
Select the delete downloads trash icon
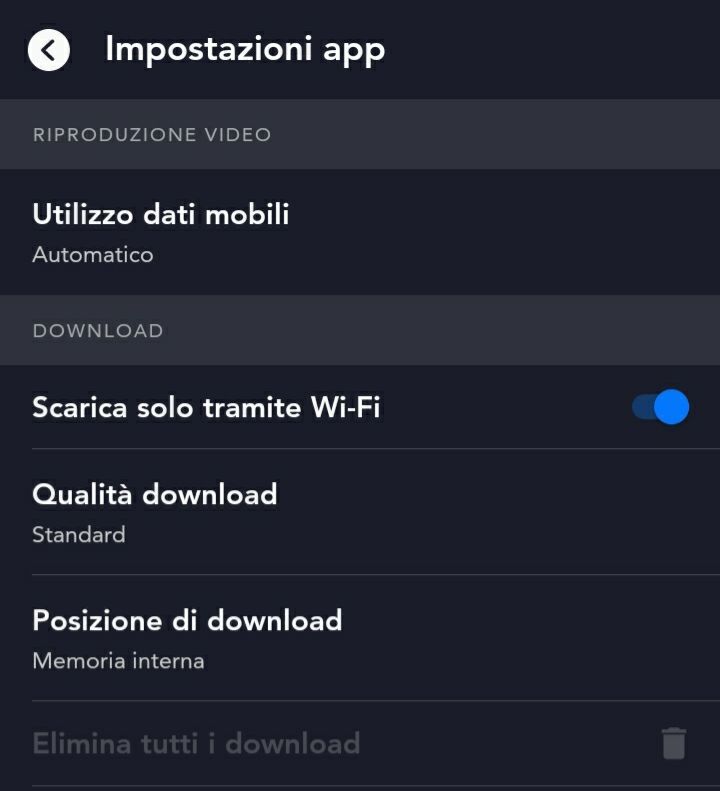672,742
